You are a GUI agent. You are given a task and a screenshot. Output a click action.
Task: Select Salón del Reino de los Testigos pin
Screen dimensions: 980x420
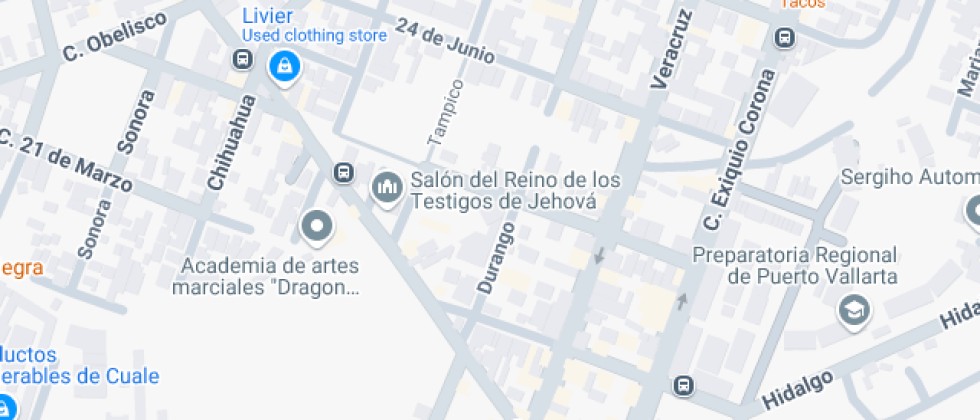(x=386, y=187)
